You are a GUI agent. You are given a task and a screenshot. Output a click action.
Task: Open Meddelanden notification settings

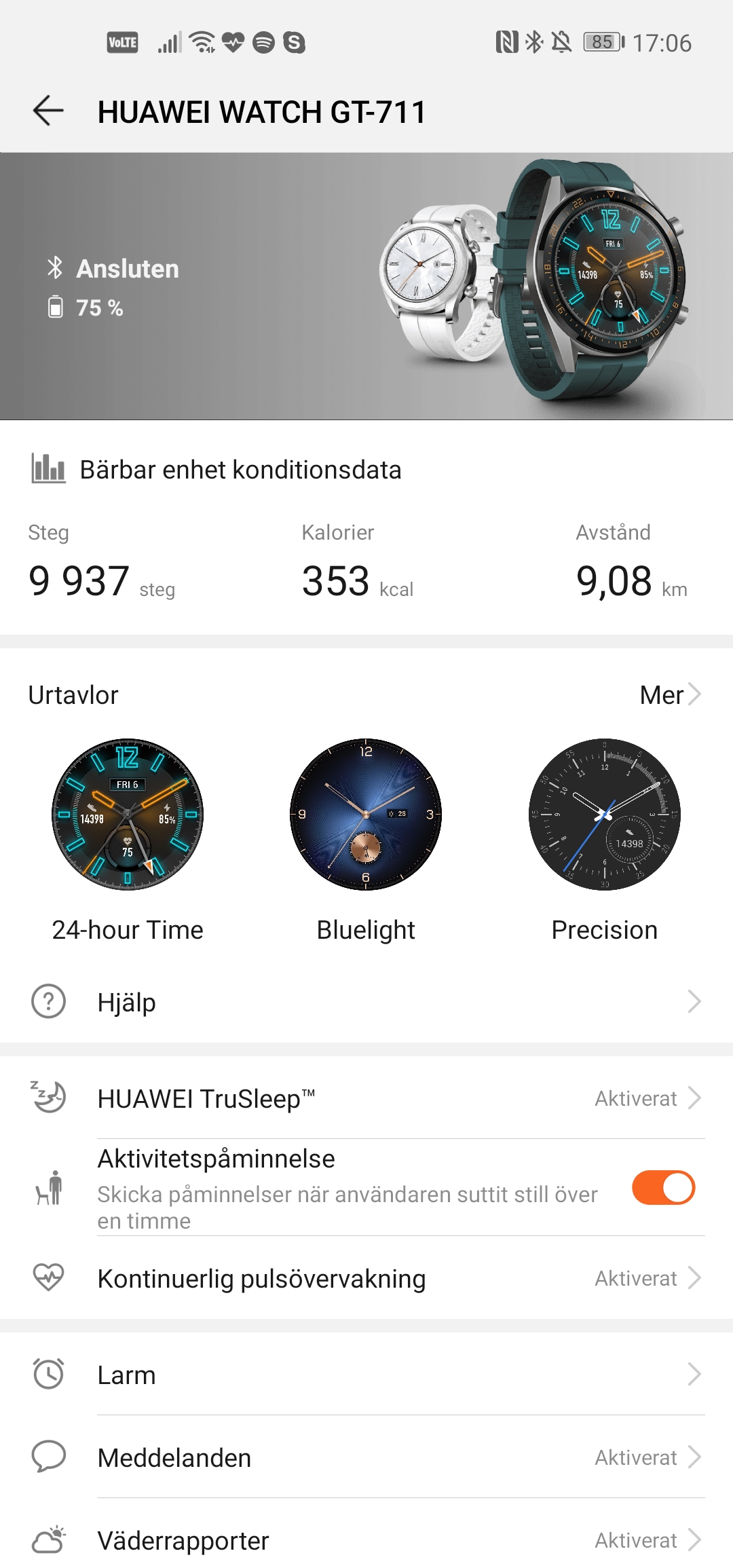coord(366,1458)
